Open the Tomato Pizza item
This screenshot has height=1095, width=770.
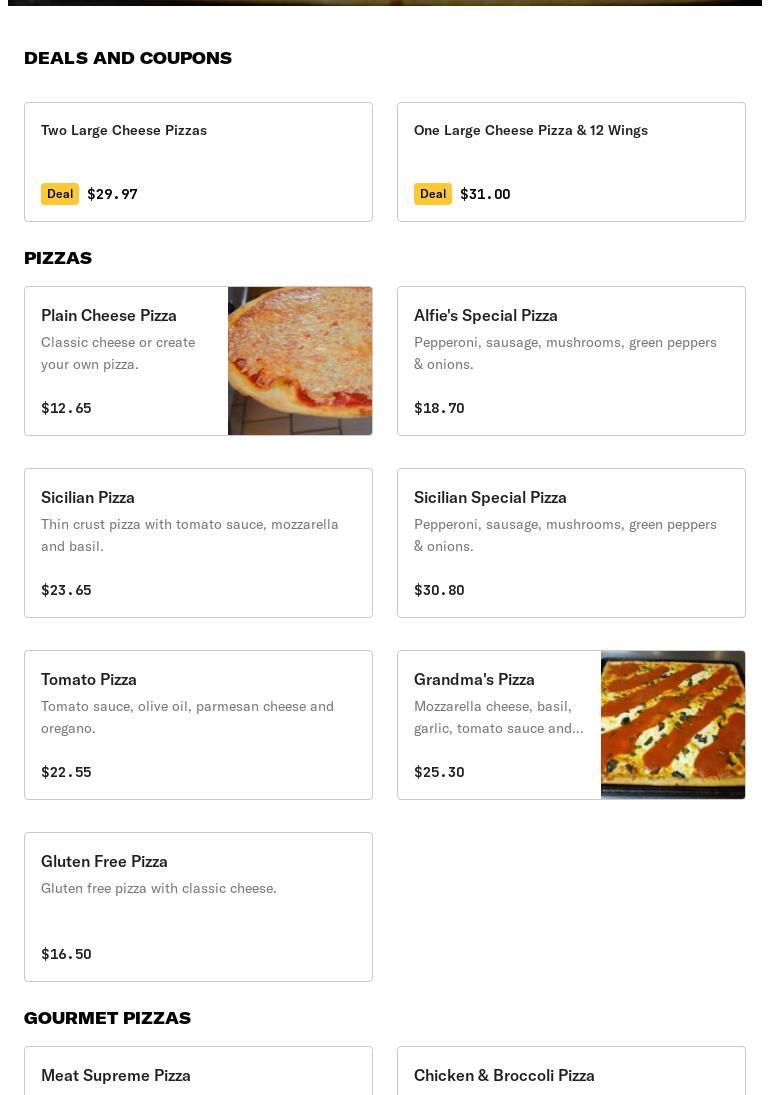(198, 725)
